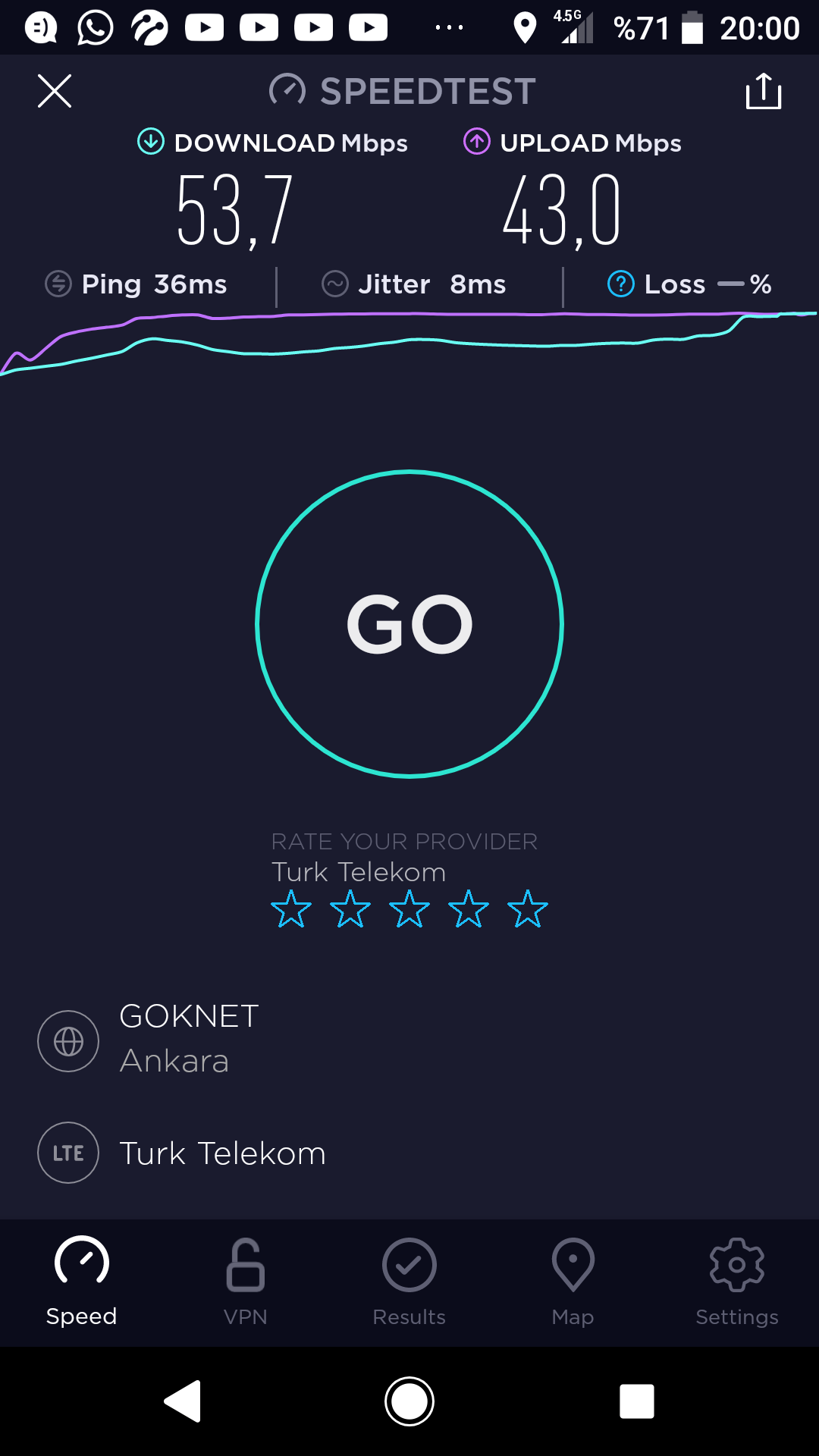Image resolution: width=819 pixels, height=1456 pixels.
Task: Switch to the VPN tab
Action: click(x=246, y=1282)
